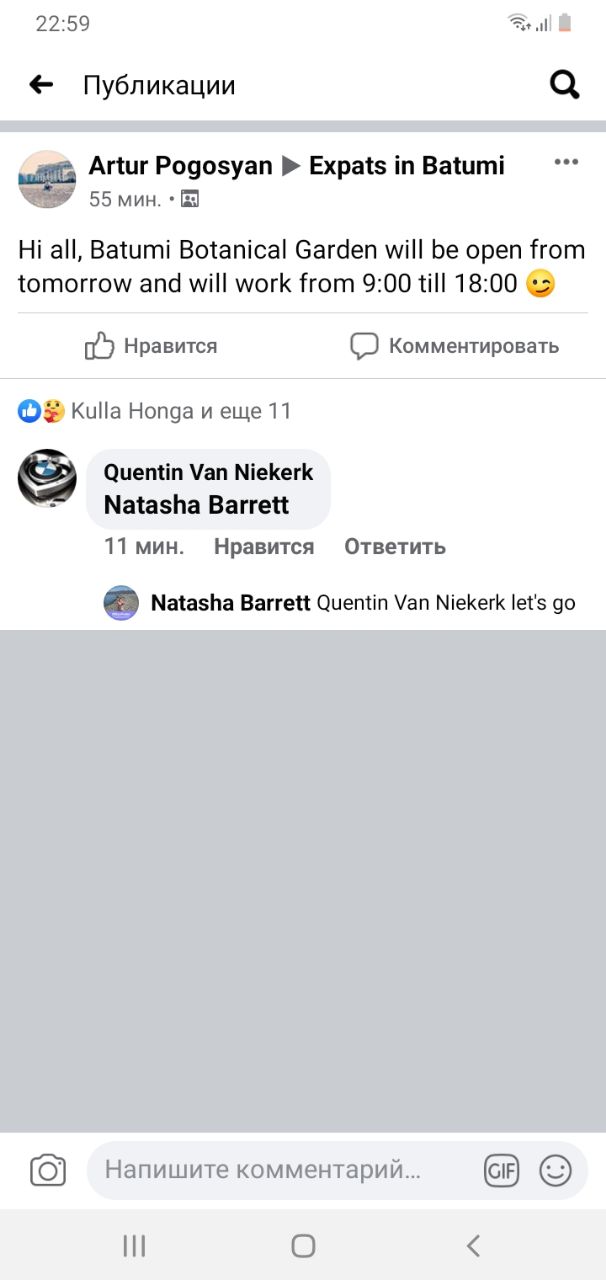
Task: Open the emoji smiley picker
Action: [x=555, y=1170]
